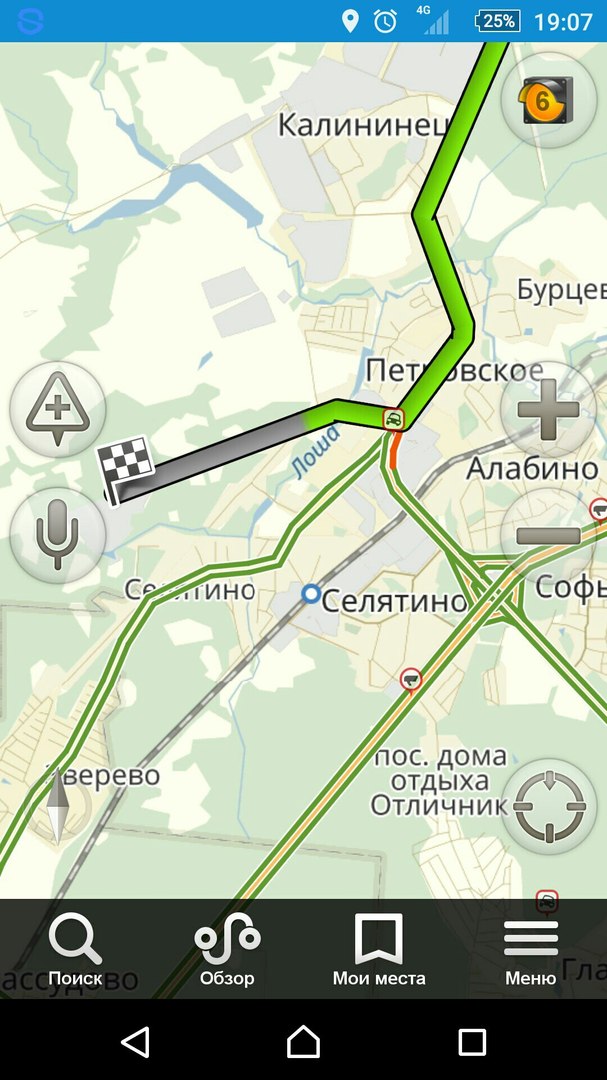The width and height of the screenshot is (607, 1080).
Task: Return to the home screen
Action: 303,1042
